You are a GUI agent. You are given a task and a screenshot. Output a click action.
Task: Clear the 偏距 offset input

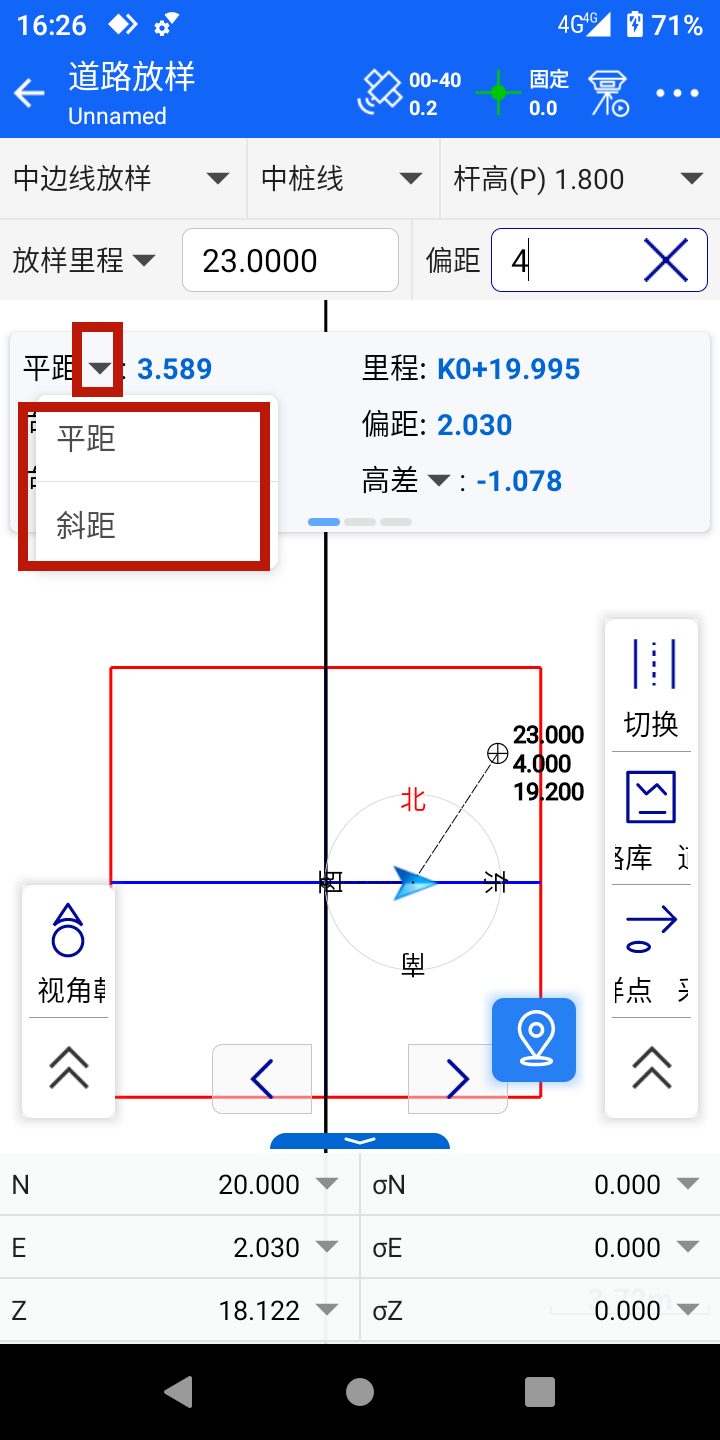click(666, 261)
